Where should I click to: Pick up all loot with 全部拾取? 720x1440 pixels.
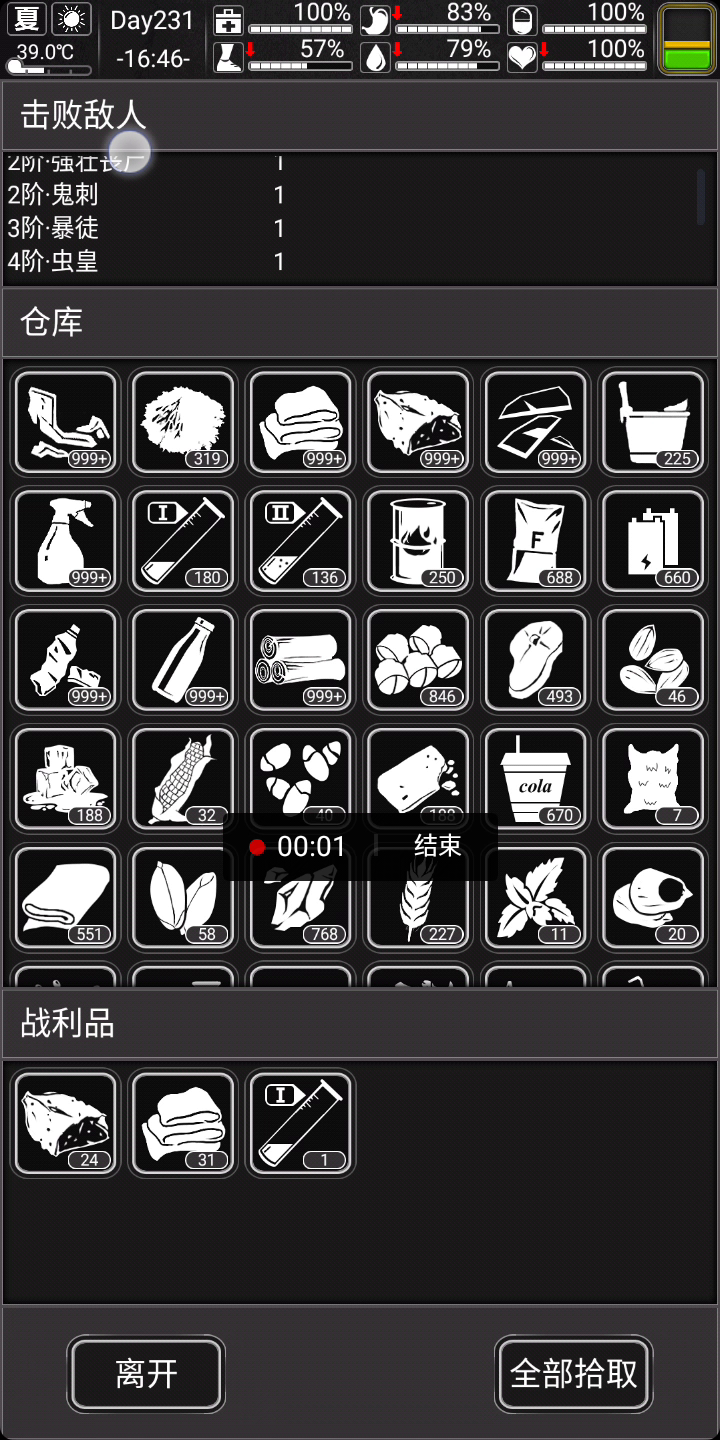point(574,1374)
